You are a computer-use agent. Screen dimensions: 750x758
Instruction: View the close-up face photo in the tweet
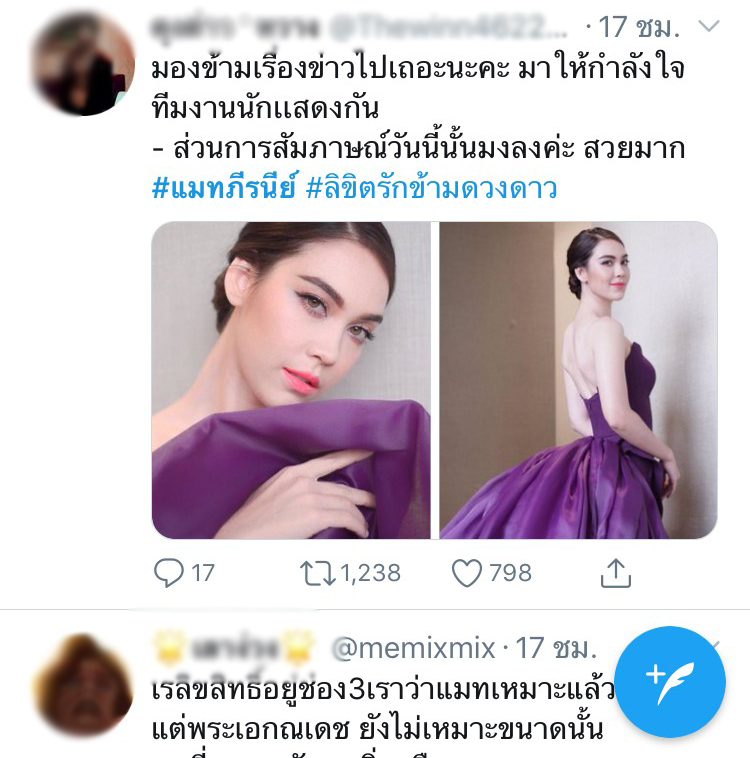point(291,380)
